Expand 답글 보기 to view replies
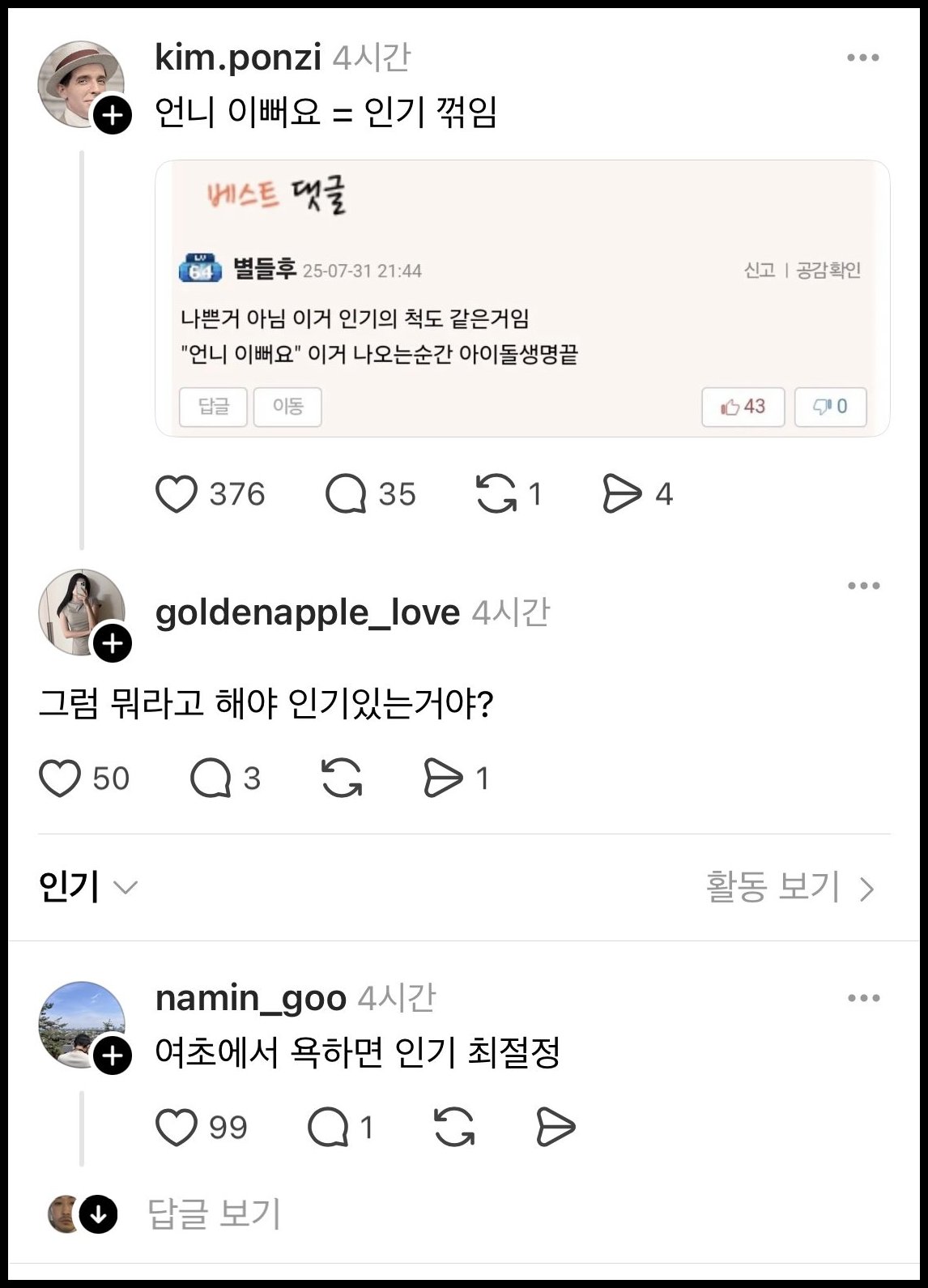 point(214,1213)
